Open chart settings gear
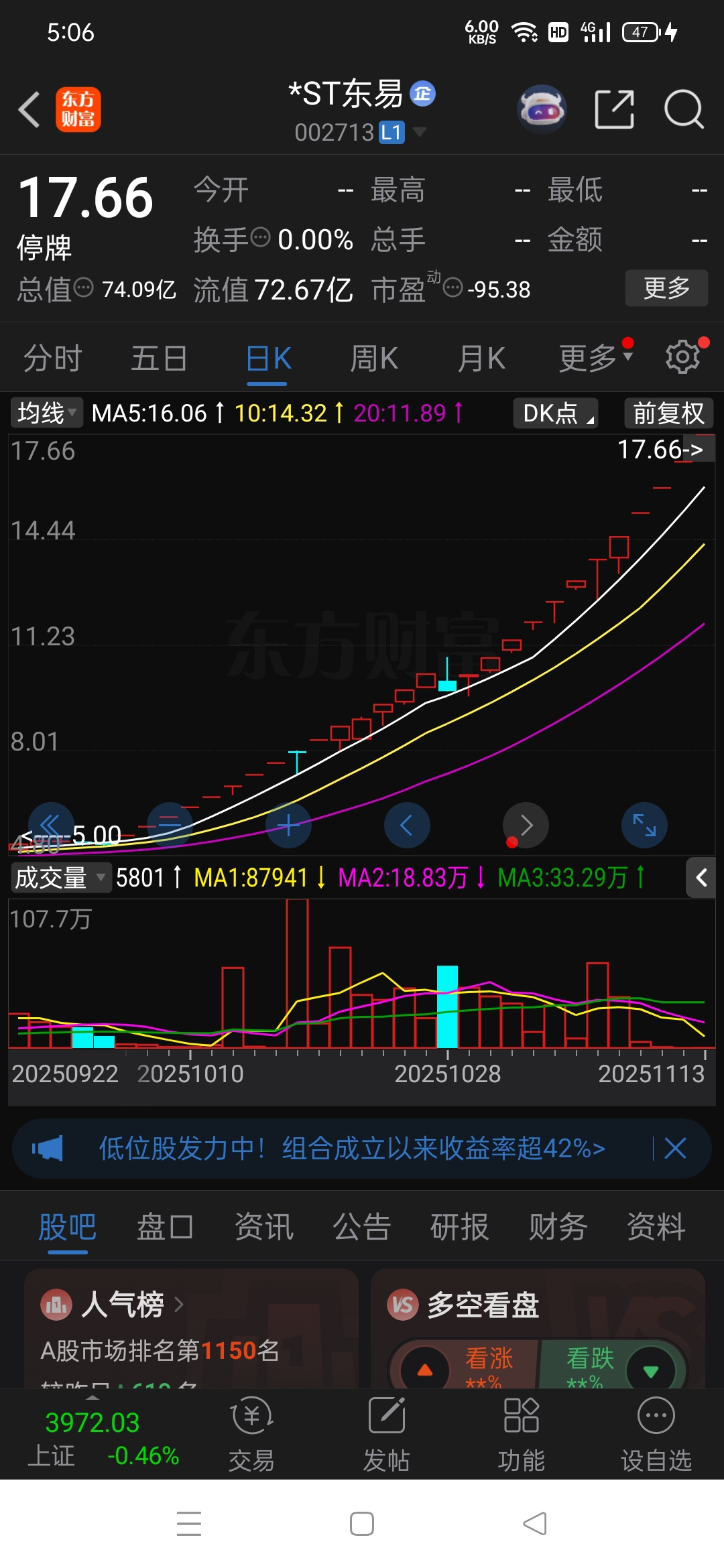 point(682,356)
